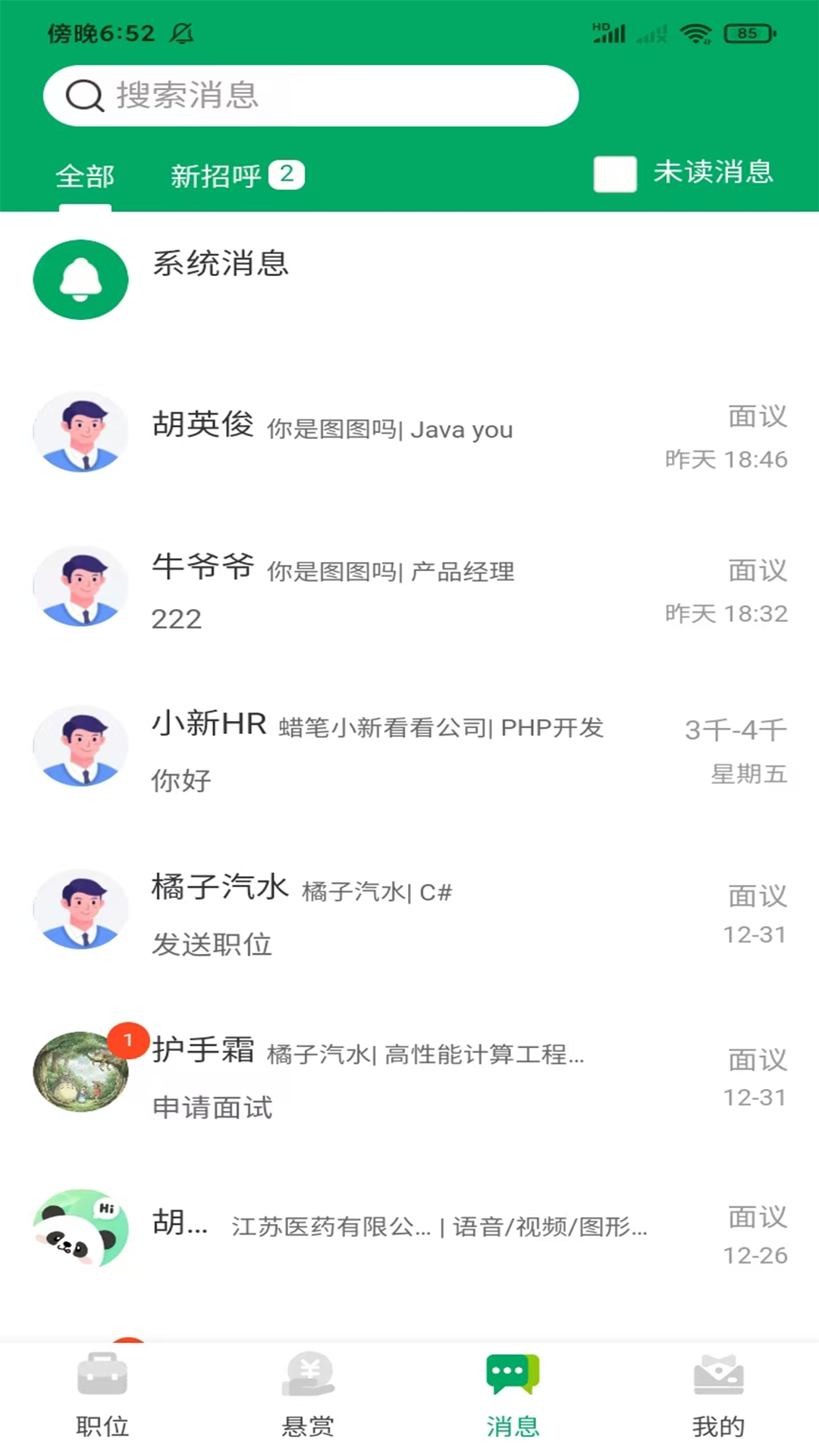This screenshot has width=819, height=1456.
Task: Open the chat with 牛爷爷 showing 222
Action: point(379,588)
